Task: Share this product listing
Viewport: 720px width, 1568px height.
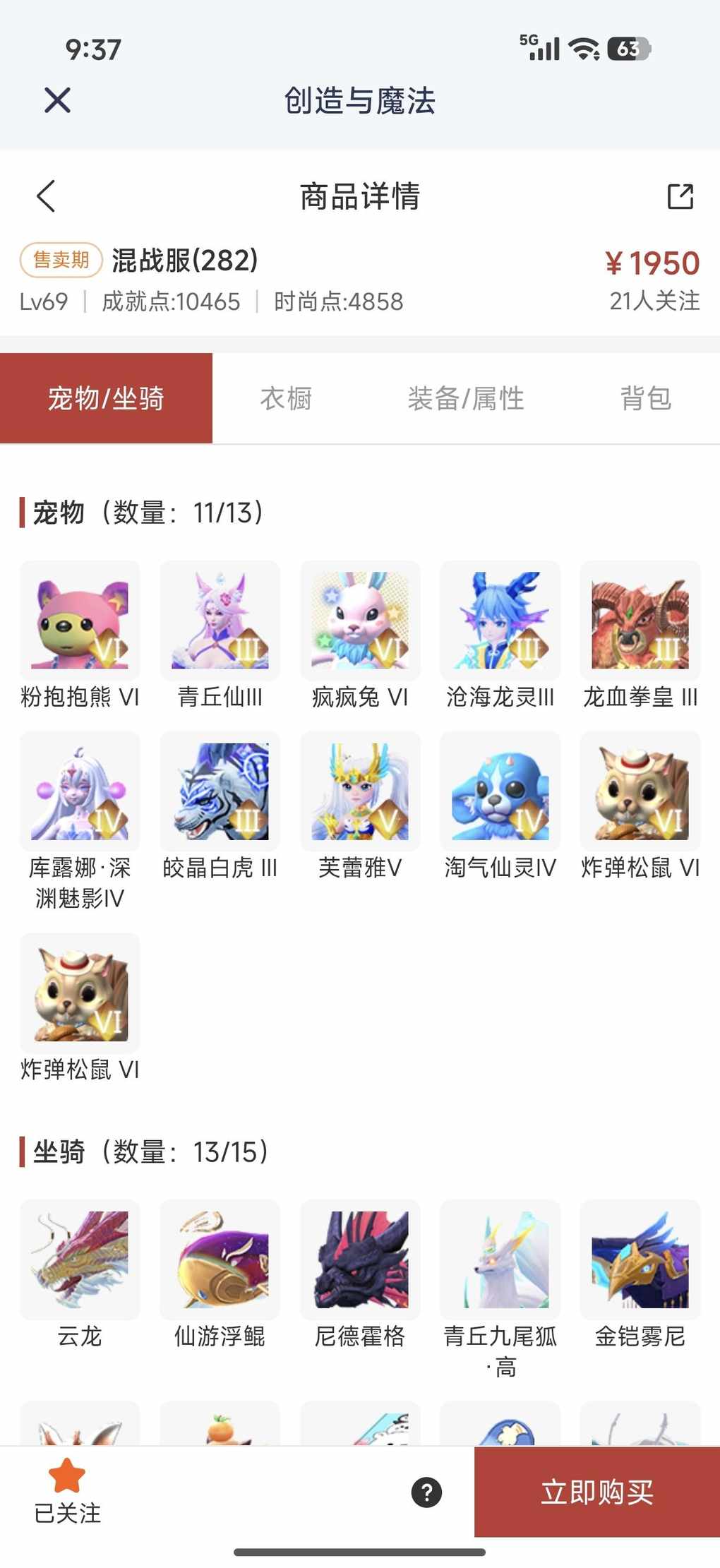Action: point(680,196)
